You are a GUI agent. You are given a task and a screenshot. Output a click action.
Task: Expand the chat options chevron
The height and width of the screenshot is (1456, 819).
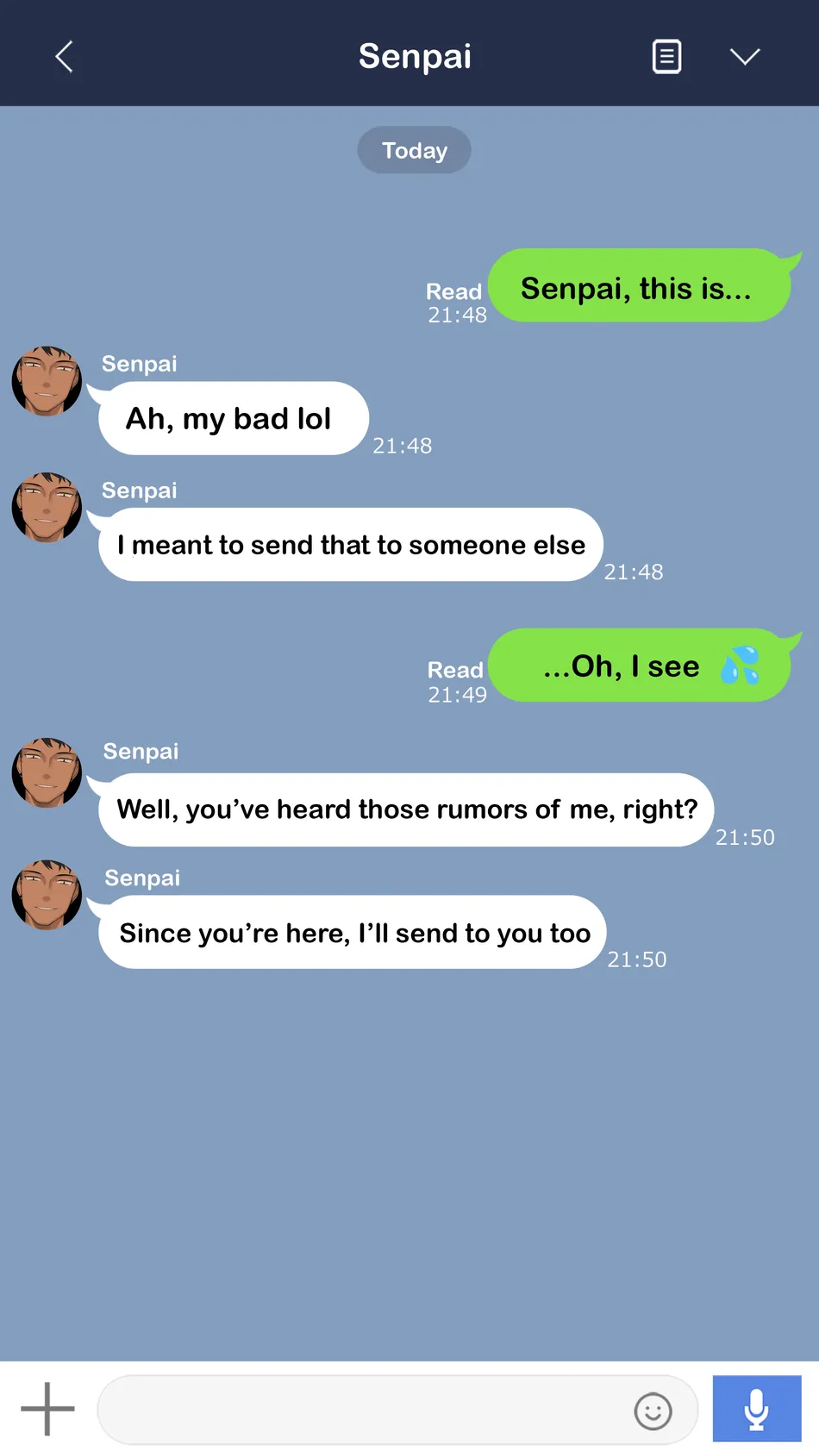pyautogui.click(x=745, y=57)
